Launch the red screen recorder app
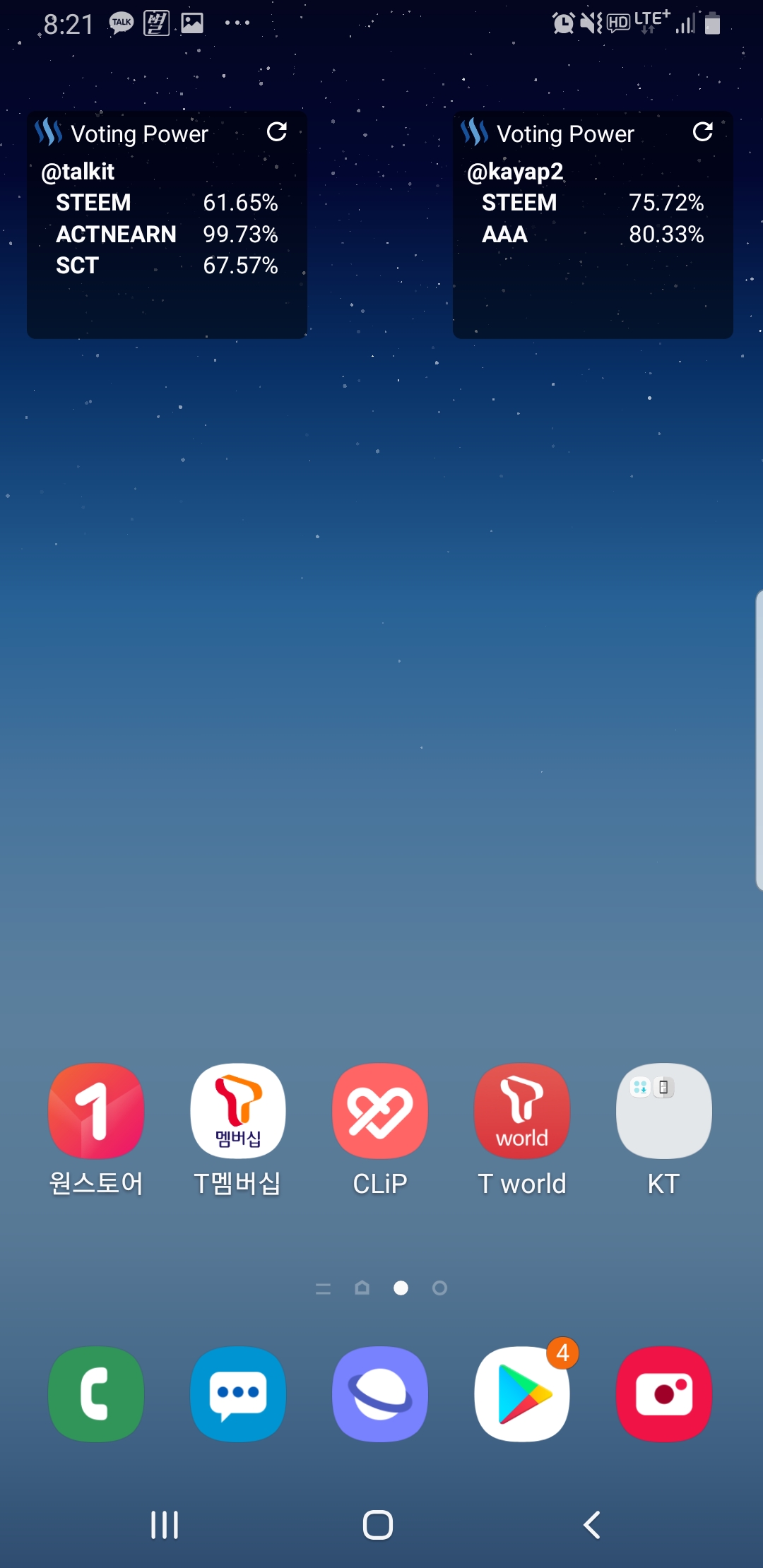Image resolution: width=763 pixels, height=1568 pixels. (663, 1394)
